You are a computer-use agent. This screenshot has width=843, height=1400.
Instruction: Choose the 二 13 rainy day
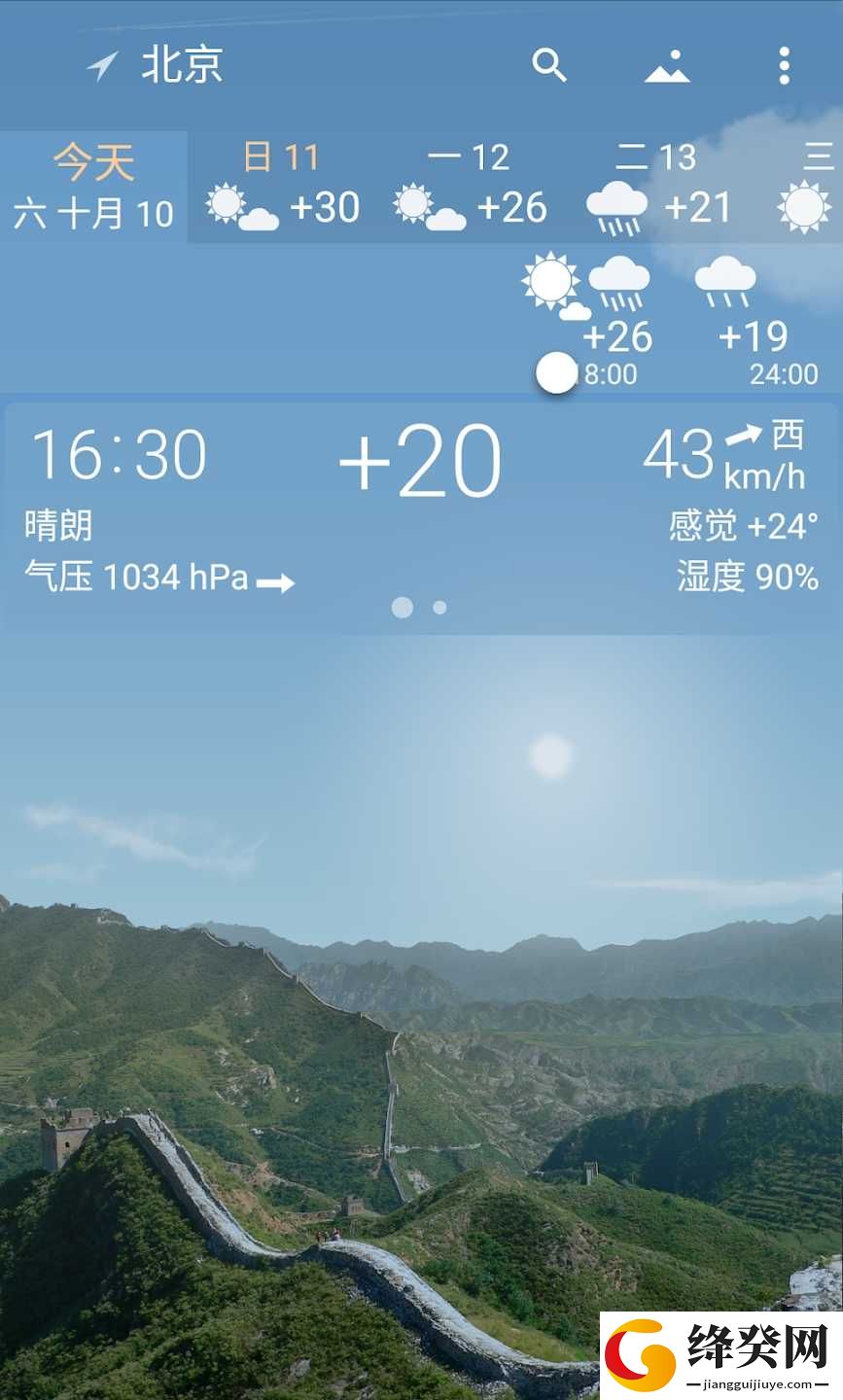click(657, 187)
